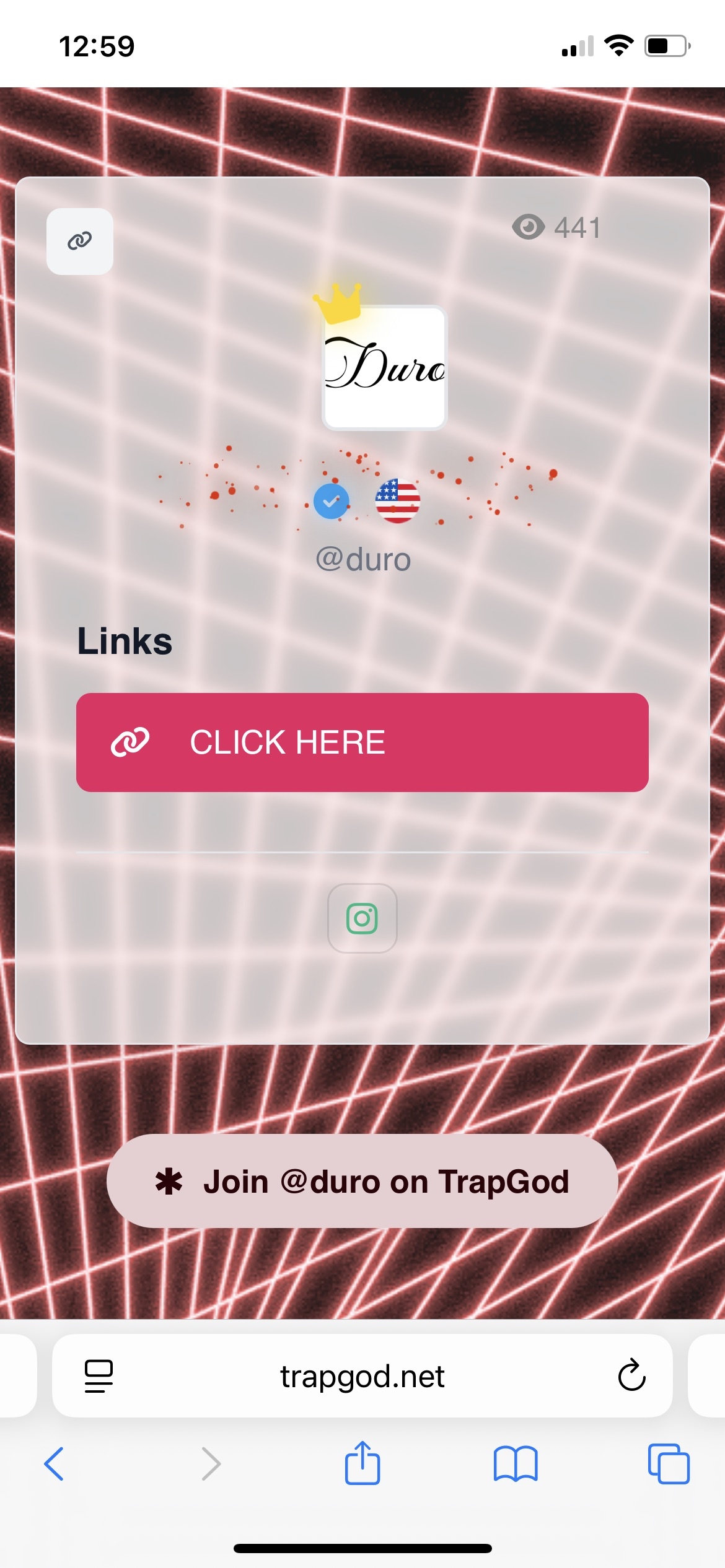
Task: Open the CLICK HERE link
Action: tap(362, 742)
